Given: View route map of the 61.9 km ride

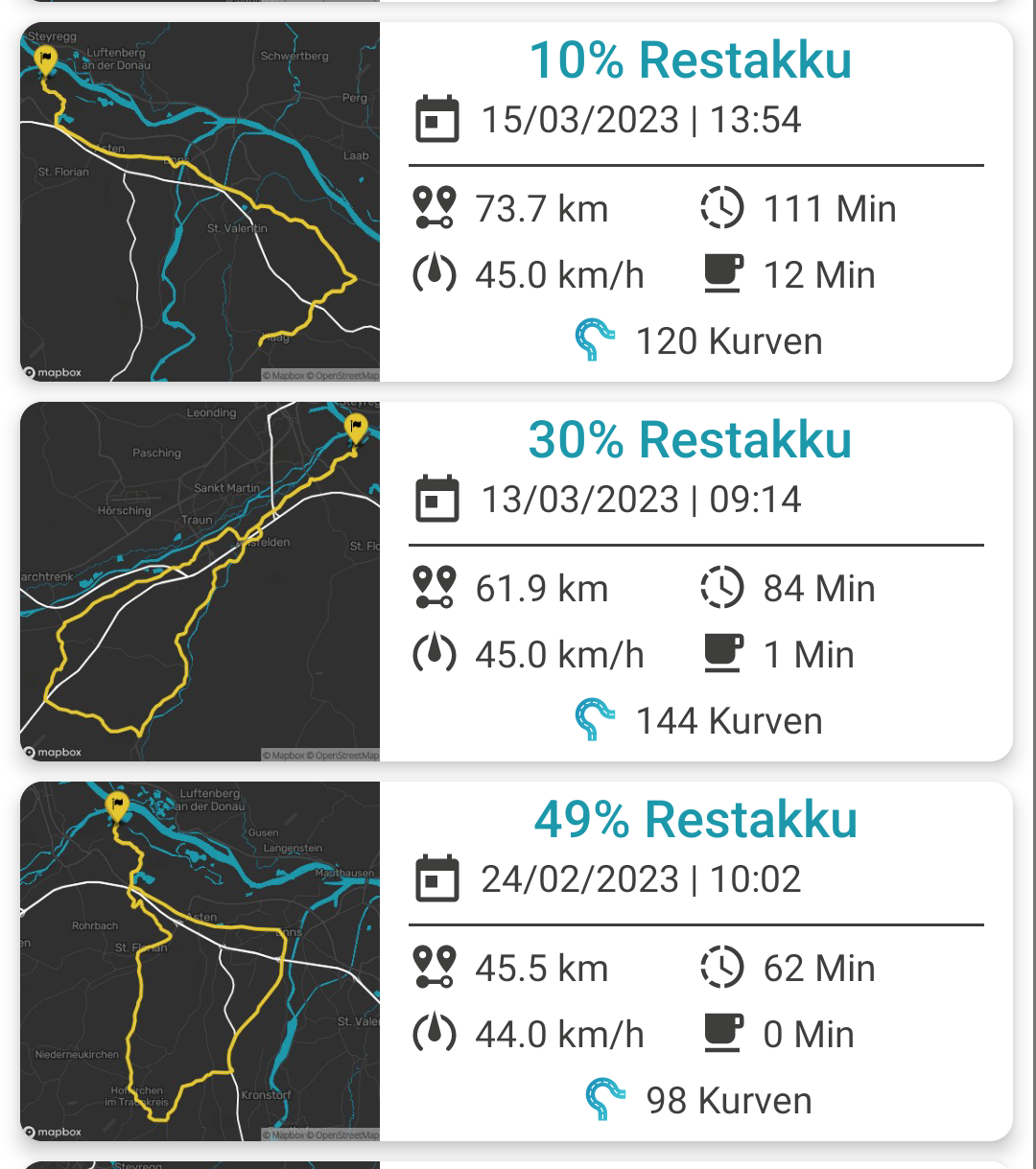Looking at the screenshot, I should tap(200, 581).
